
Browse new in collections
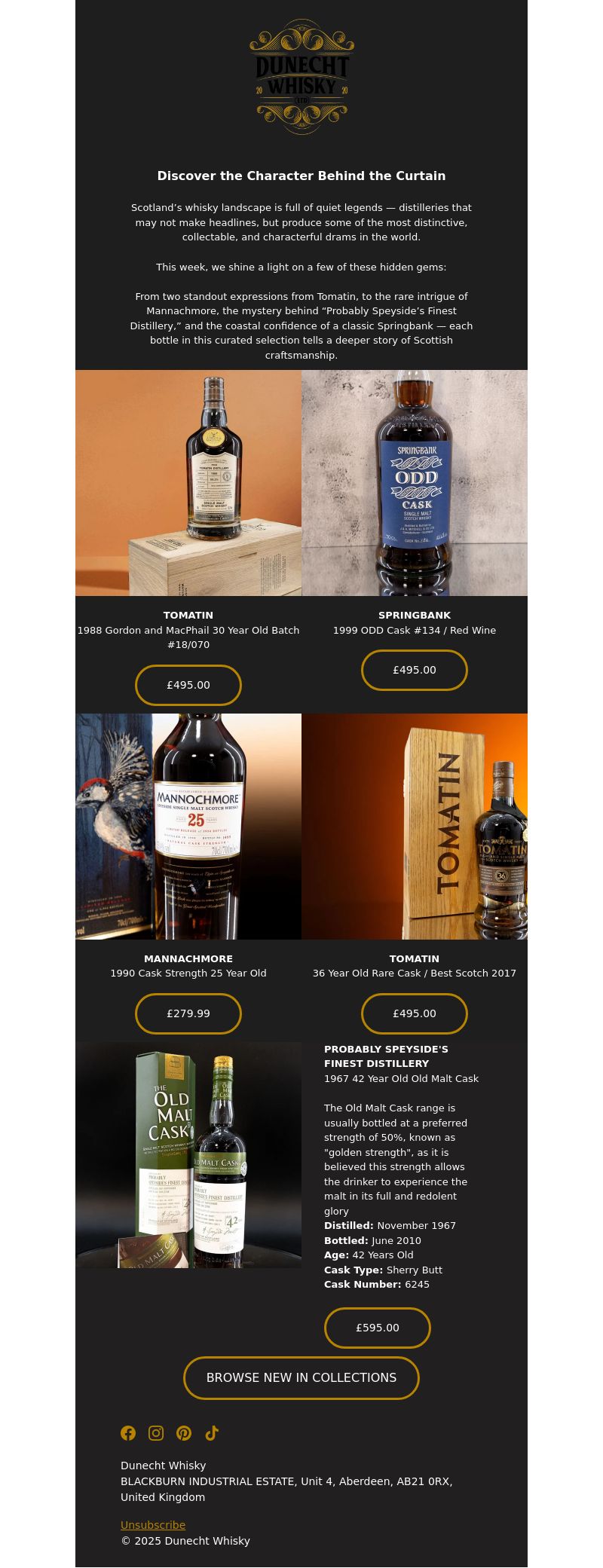point(301,1377)
